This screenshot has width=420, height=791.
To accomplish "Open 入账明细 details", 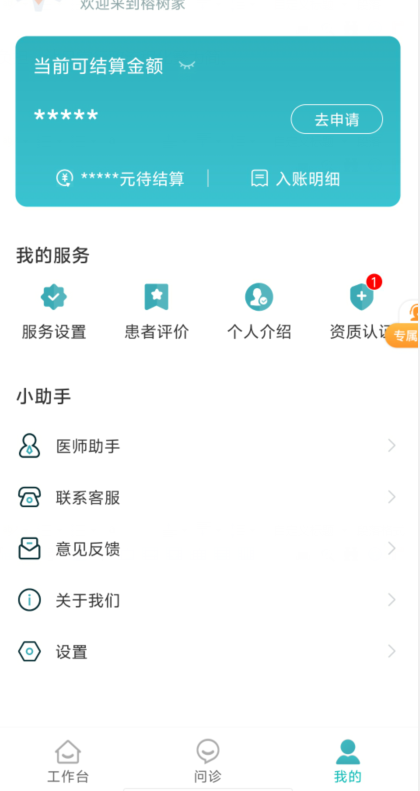I will pos(295,179).
